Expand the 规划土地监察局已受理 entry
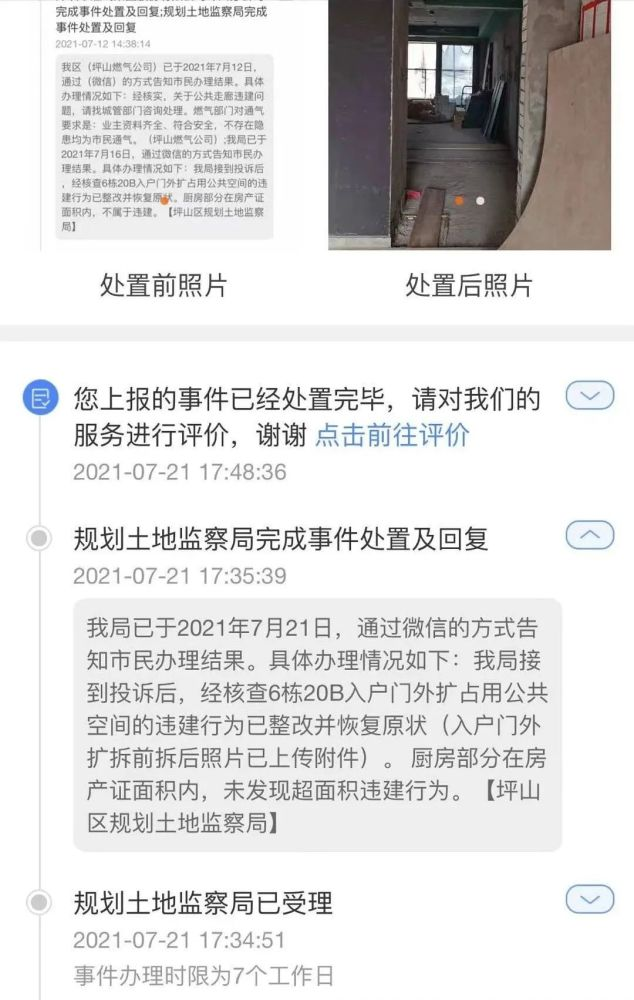 tap(590, 899)
